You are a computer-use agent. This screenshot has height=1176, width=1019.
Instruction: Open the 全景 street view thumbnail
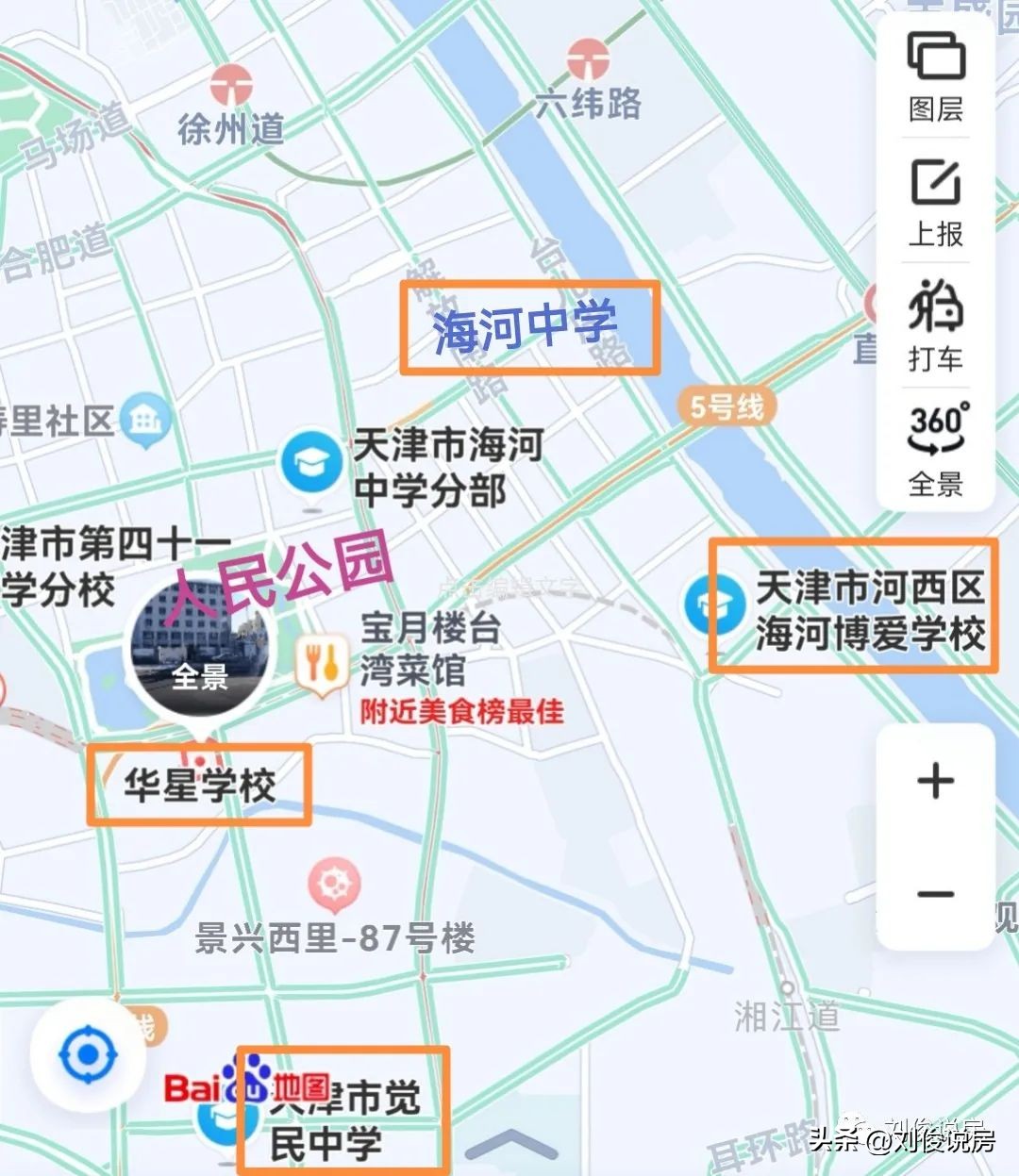pyautogui.click(x=201, y=646)
